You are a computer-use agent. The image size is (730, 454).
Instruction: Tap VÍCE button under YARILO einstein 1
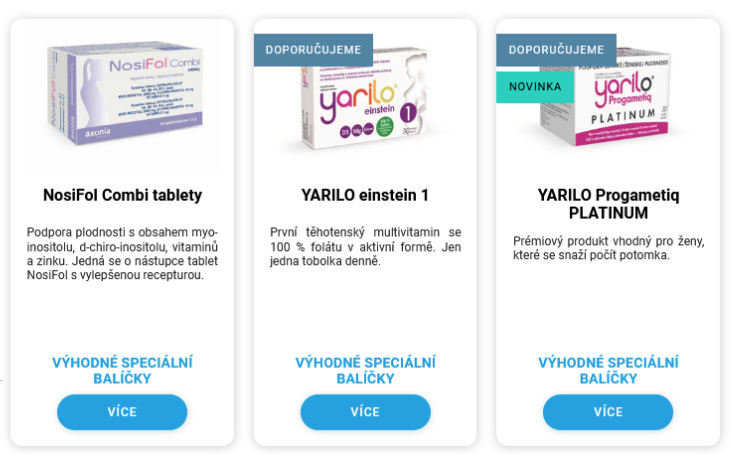pos(365,412)
